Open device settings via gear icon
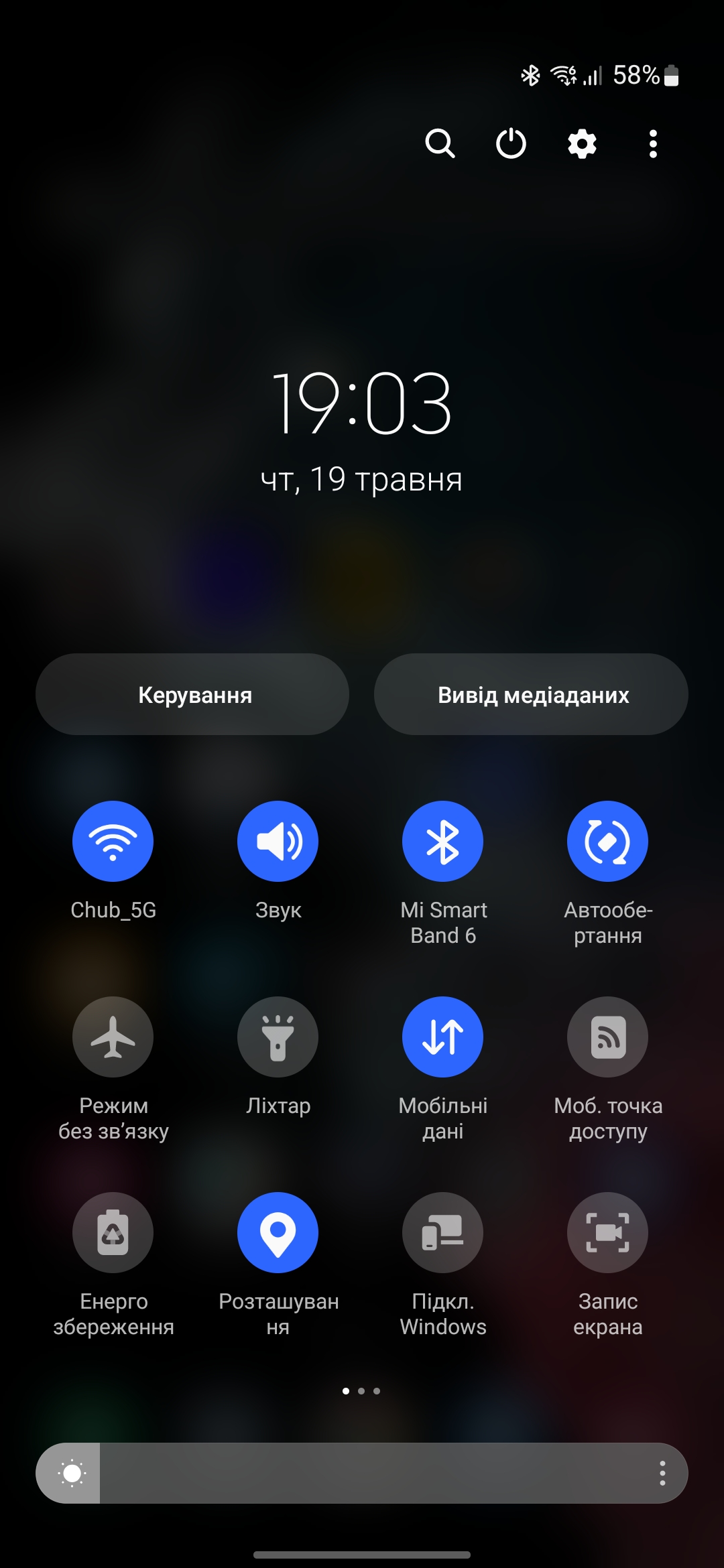This screenshot has height=1568, width=724. pyautogui.click(x=582, y=143)
